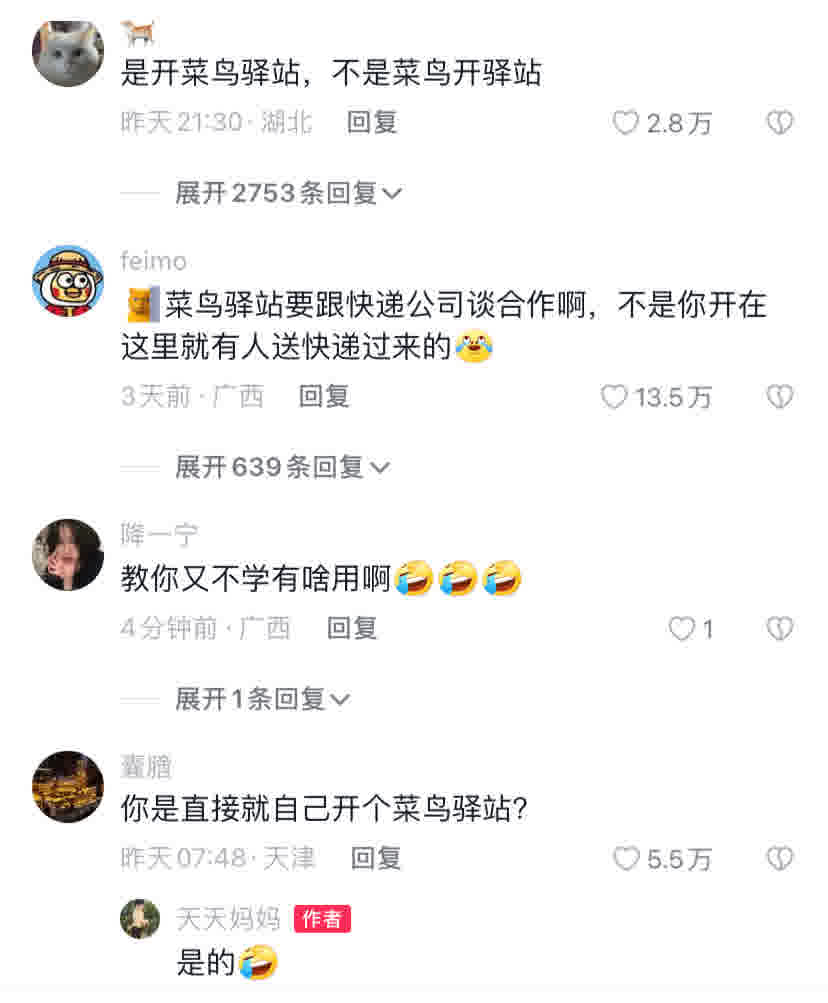The image size is (828, 1003).
Task: Open 降一宁's avatar
Action: [x=68, y=555]
